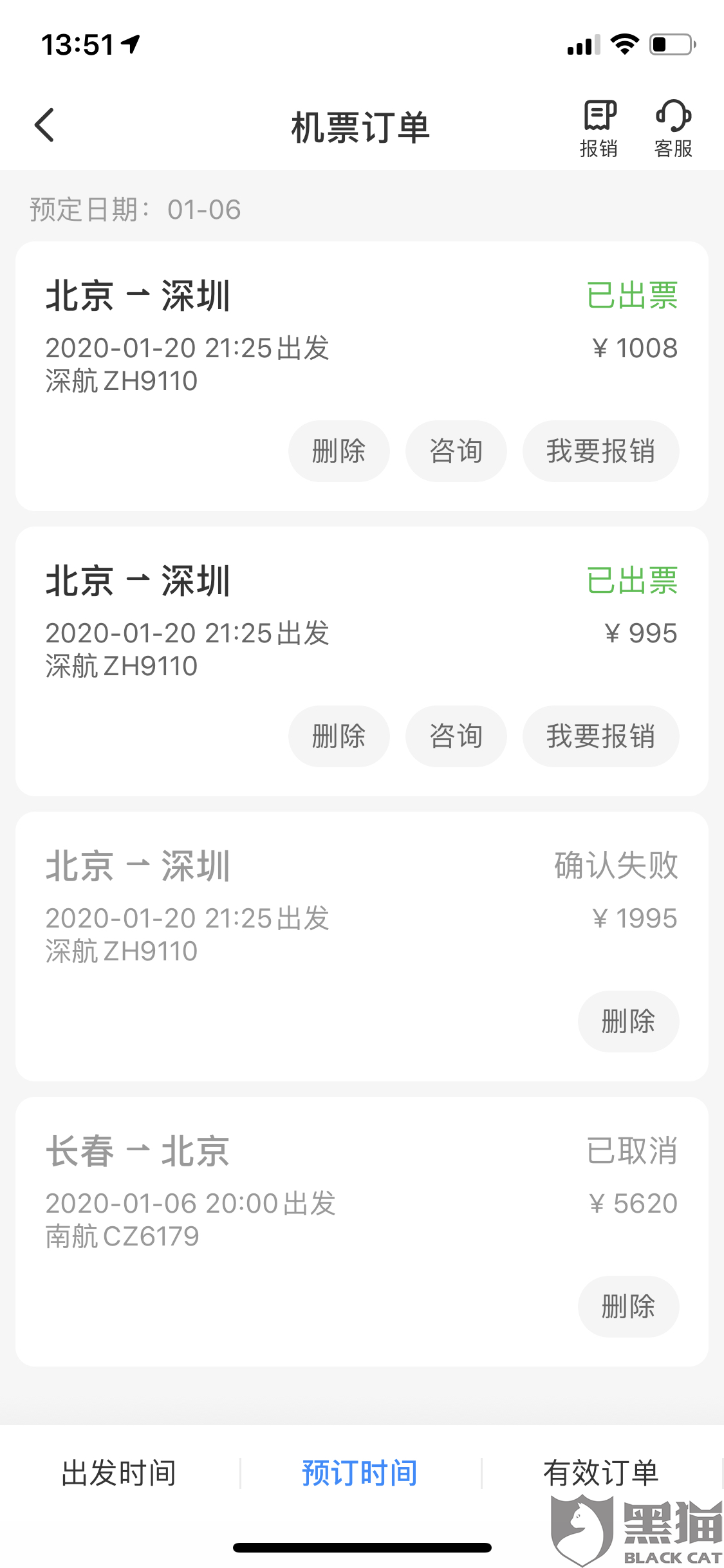724x1568 pixels.
Task: Tap 咨询 on the ¥995 order
Action: (456, 736)
